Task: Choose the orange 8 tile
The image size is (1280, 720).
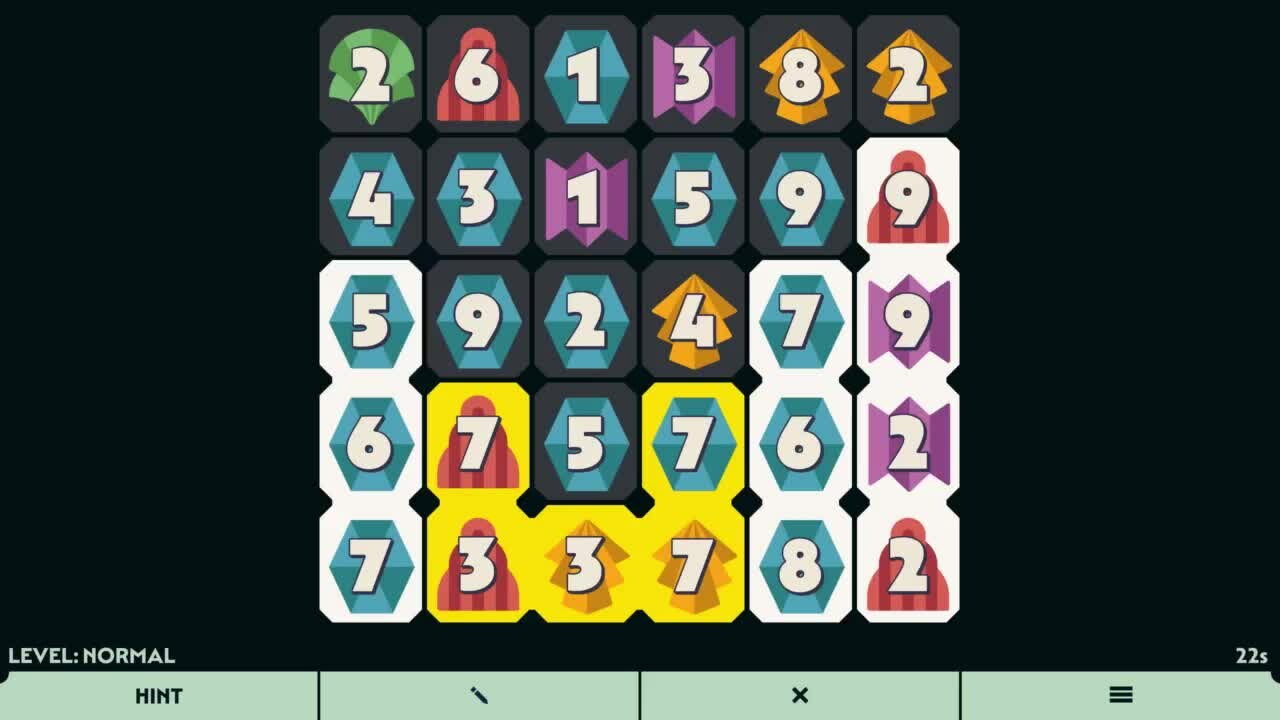Action: tap(800, 76)
